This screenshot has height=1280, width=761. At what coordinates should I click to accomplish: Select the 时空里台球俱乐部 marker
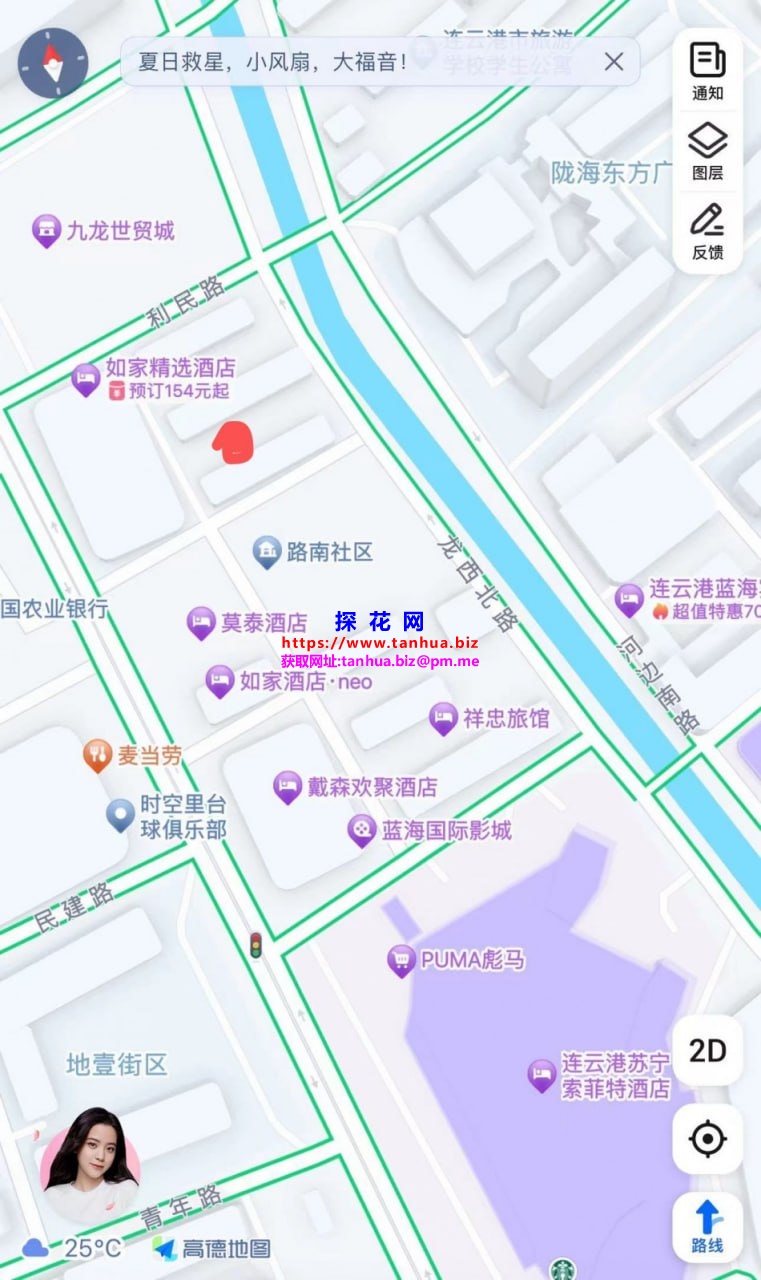coord(120,815)
